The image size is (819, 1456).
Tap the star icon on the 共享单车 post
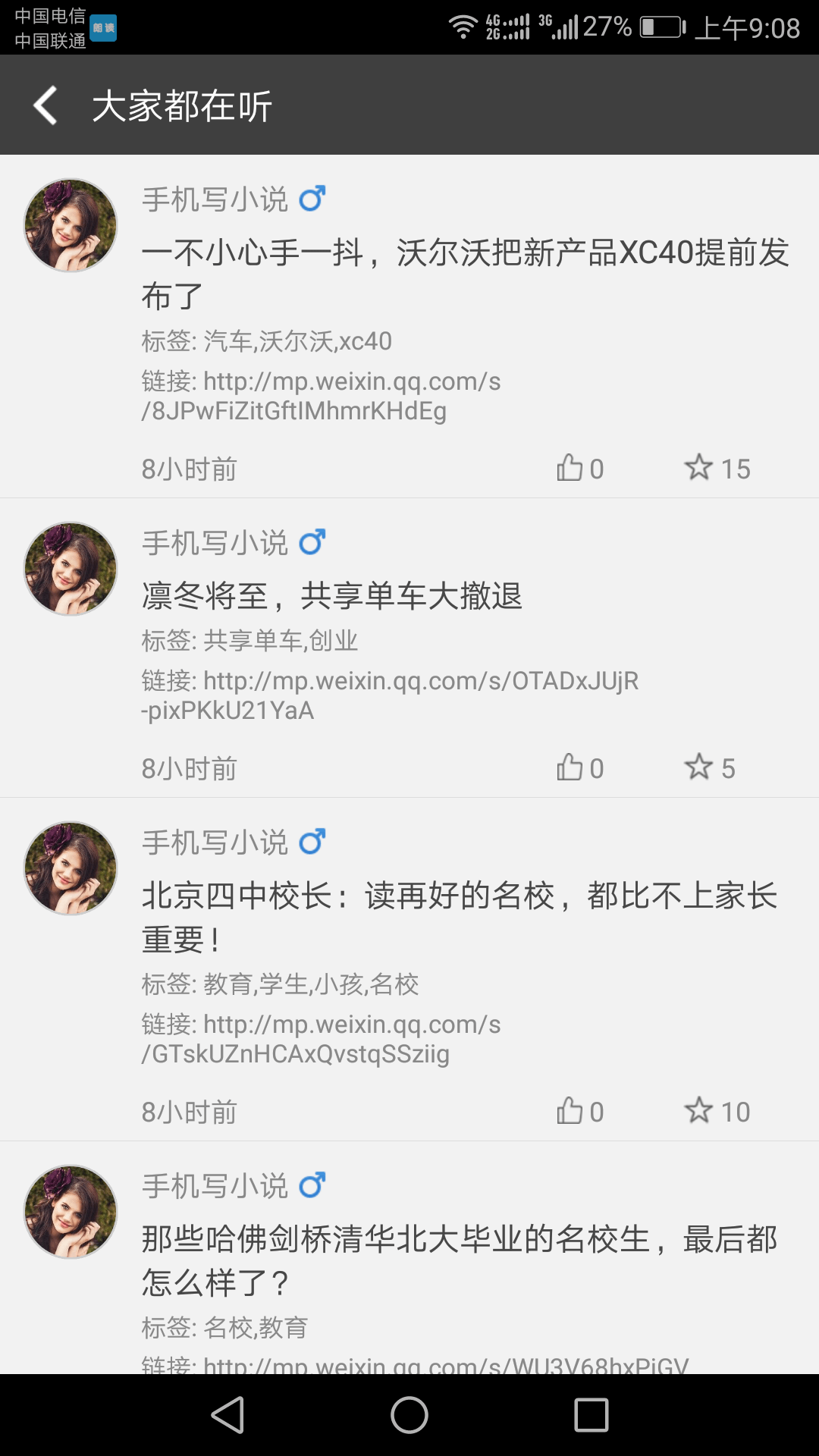pos(698,767)
